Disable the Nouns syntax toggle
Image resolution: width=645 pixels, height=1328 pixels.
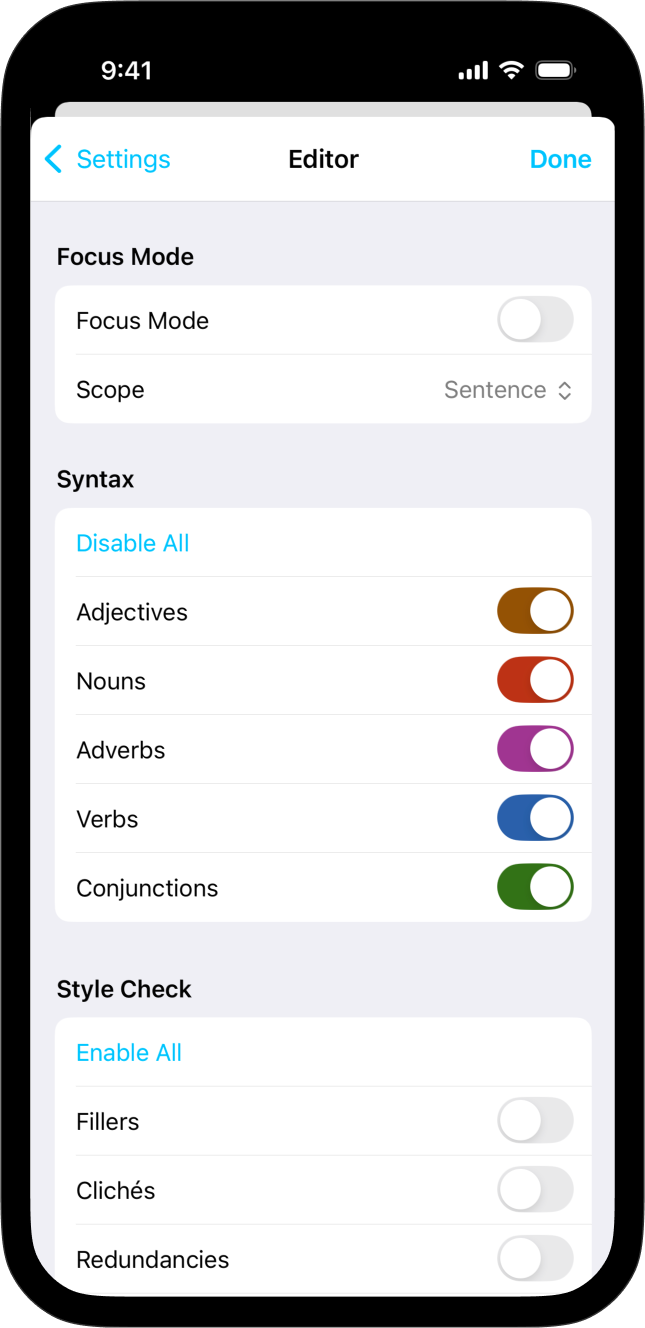(535, 681)
